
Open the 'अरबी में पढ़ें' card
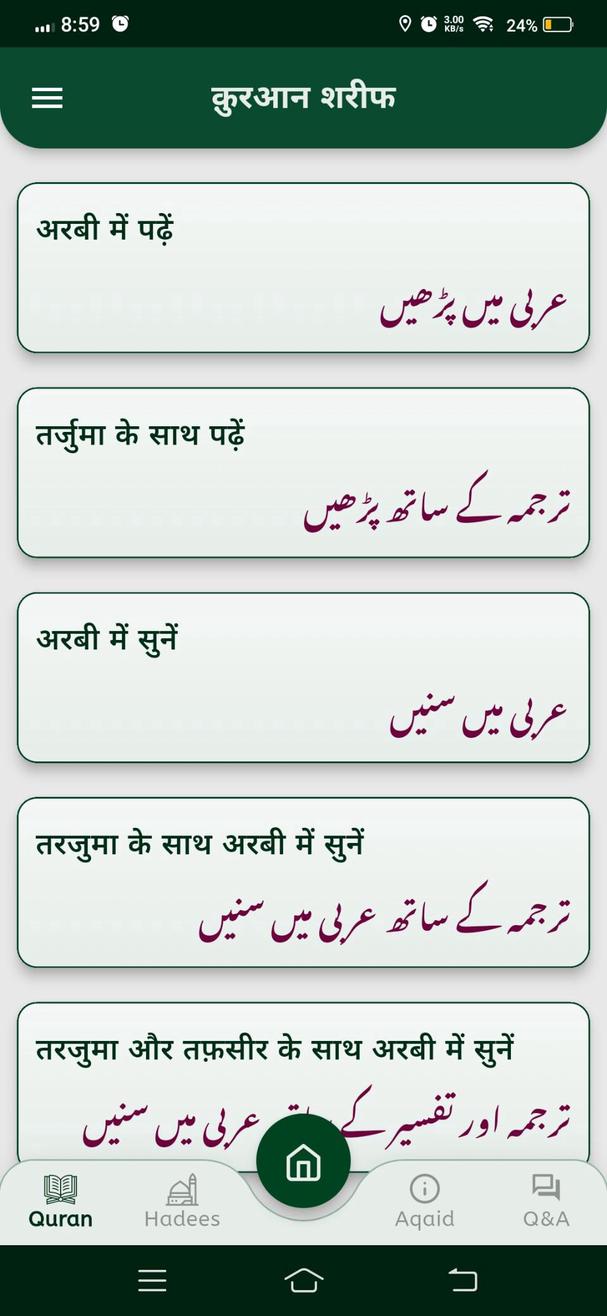(303, 268)
